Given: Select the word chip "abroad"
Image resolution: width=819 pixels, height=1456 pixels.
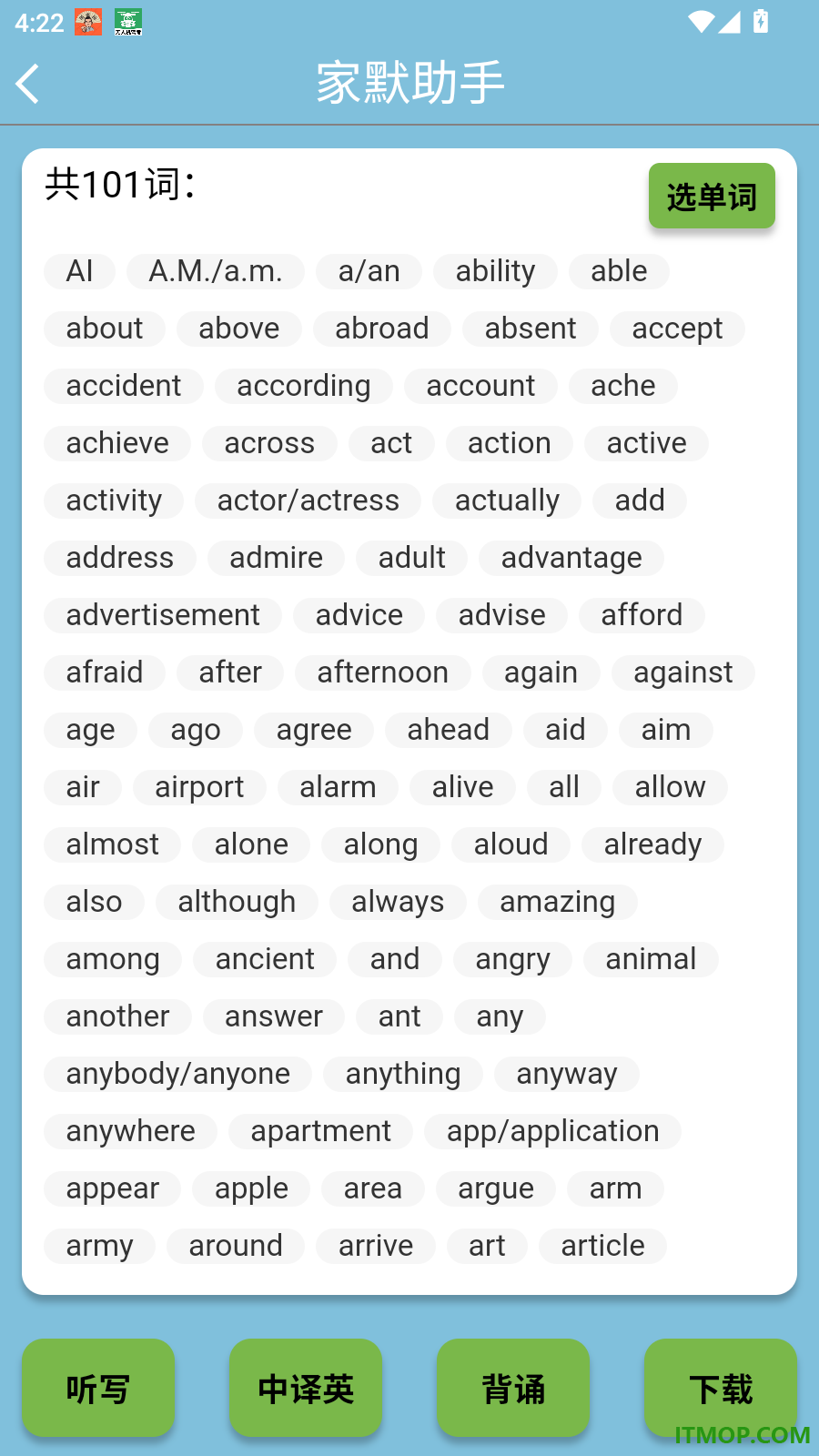Looking at the screenshot, I should [x=382, y=329].
